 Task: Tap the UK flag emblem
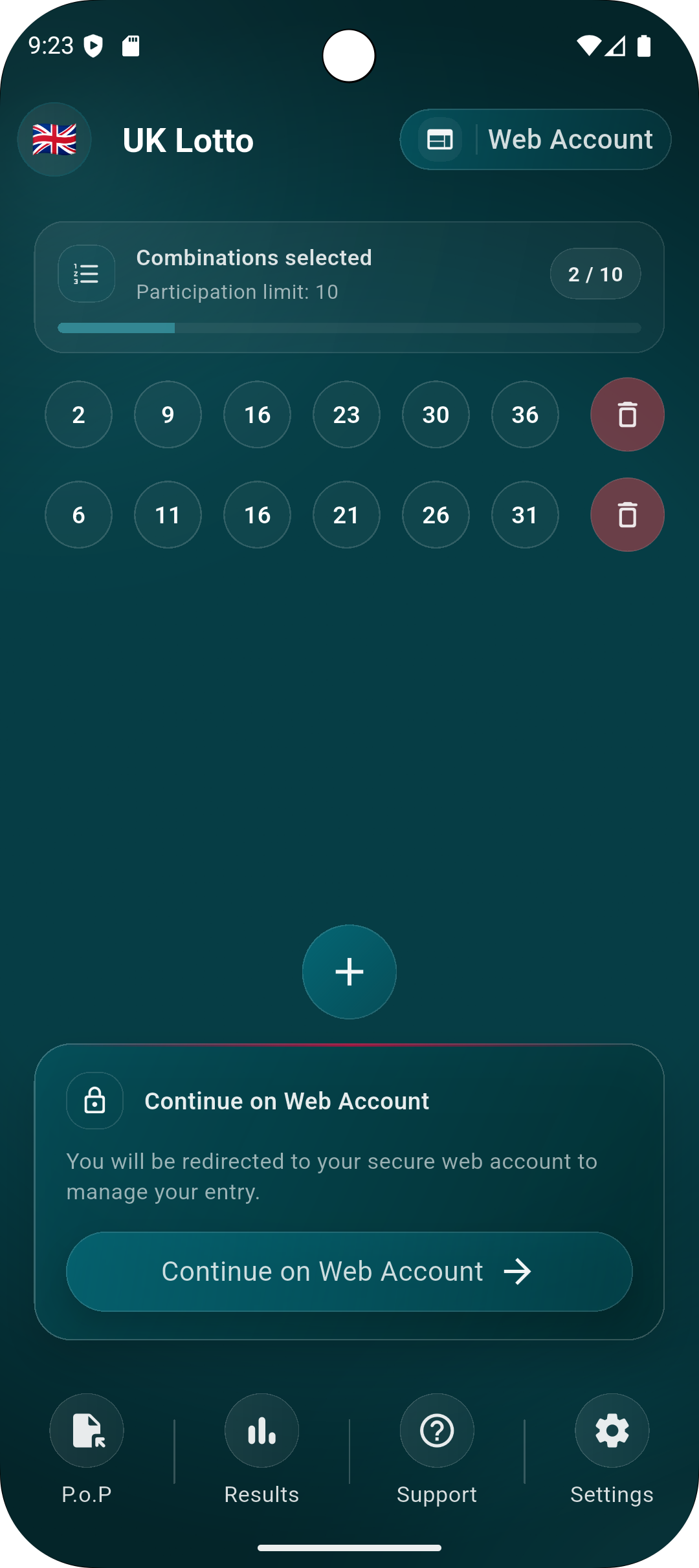[x=54, y=139]
